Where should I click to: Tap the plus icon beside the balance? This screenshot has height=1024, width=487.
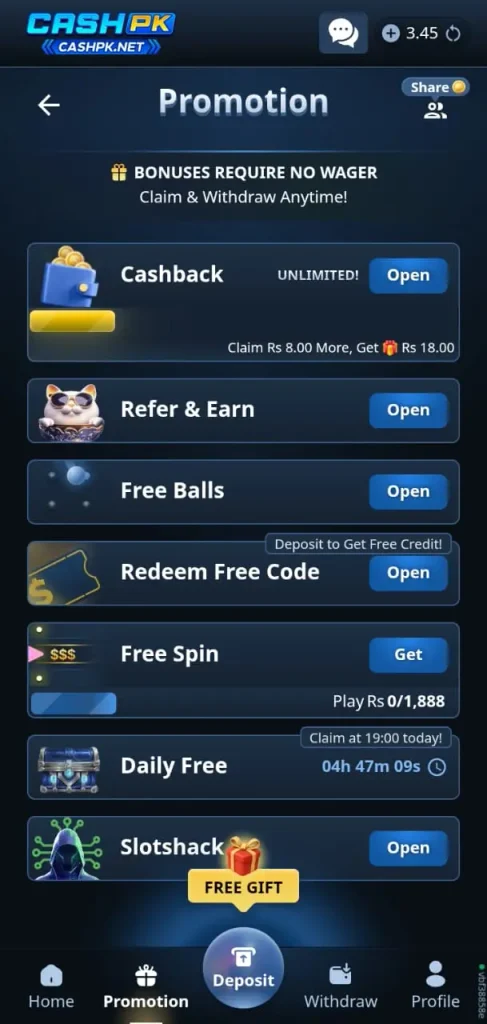[x=390, y=33]
